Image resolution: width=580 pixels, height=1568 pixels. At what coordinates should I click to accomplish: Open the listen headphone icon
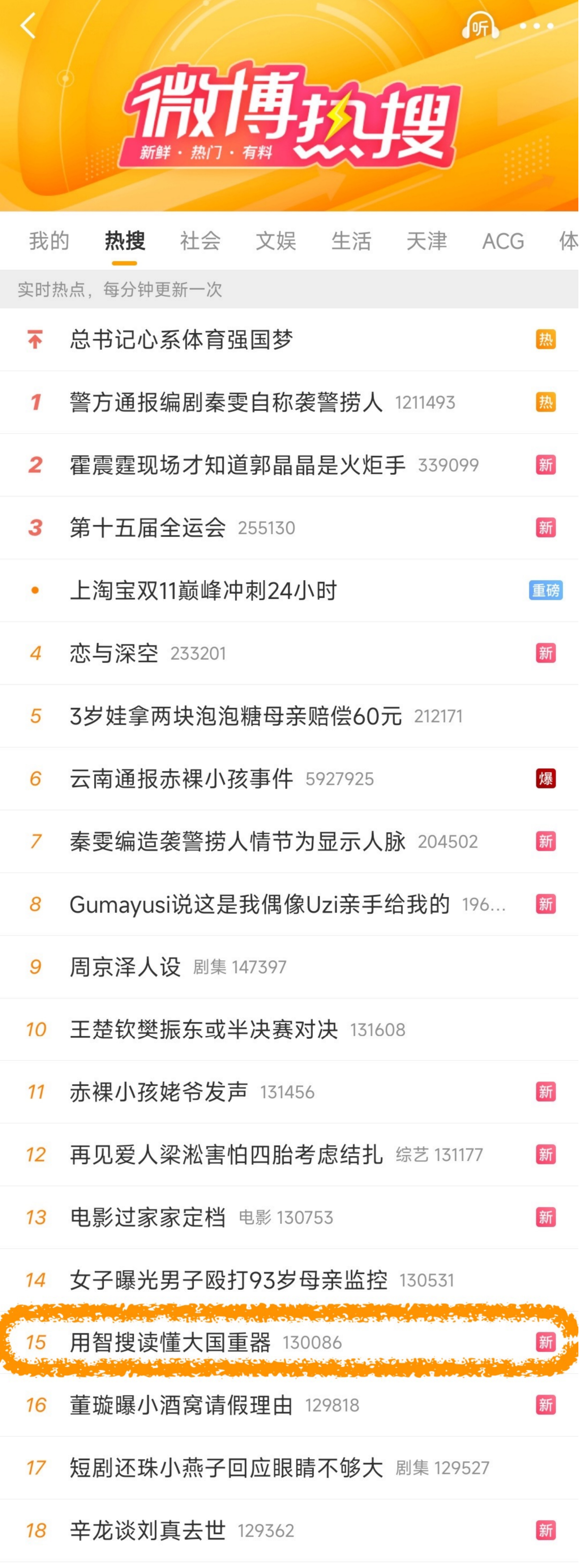click(x=480, y=26)
